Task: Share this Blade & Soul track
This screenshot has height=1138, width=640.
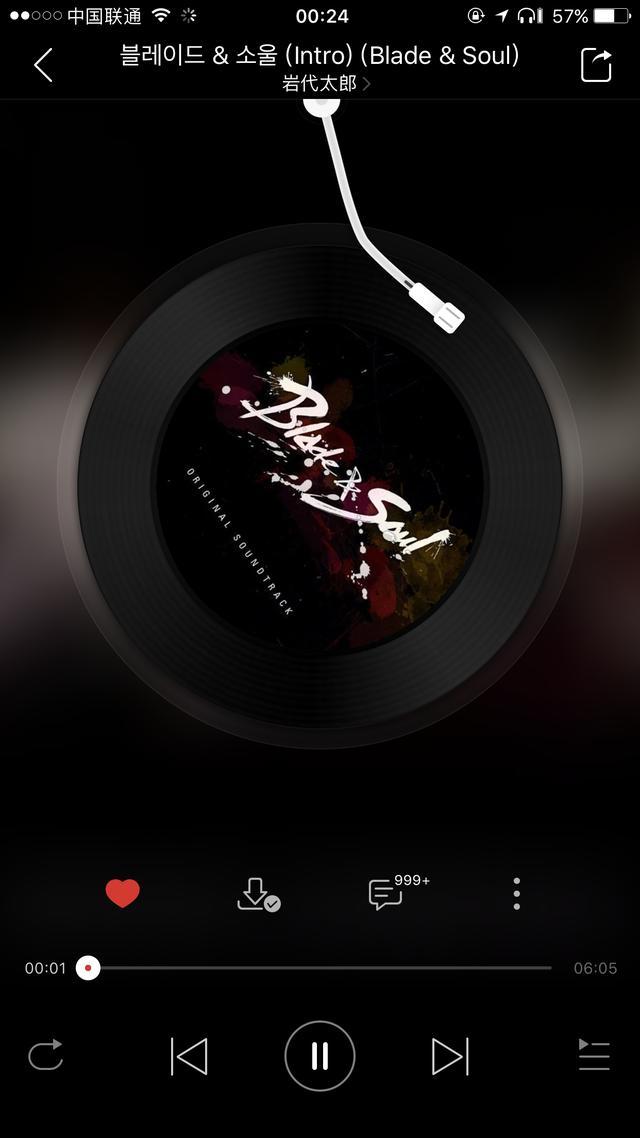Action: click(596, 65)
